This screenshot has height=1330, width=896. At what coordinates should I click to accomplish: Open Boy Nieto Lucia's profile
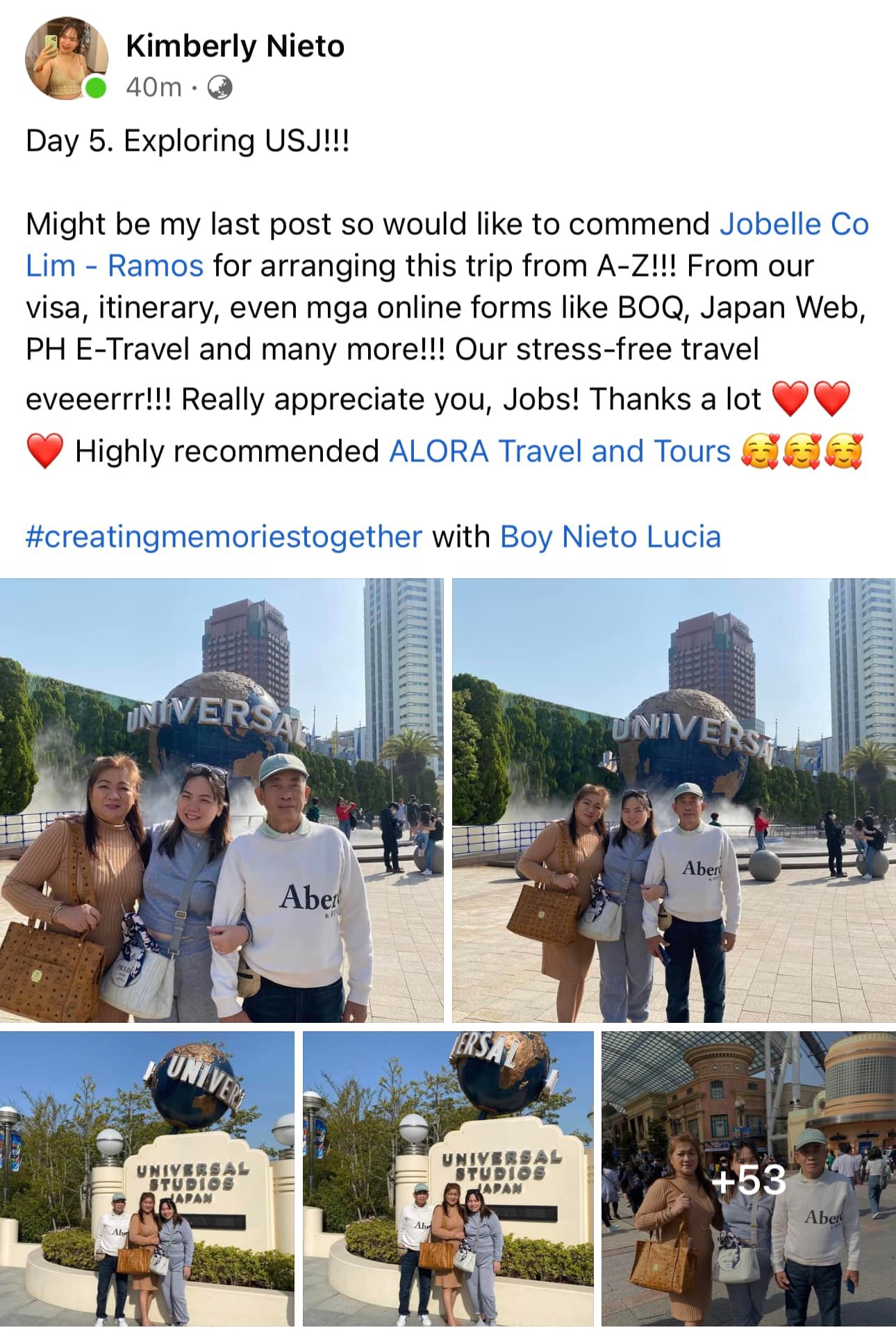click(x=610, y=537)
